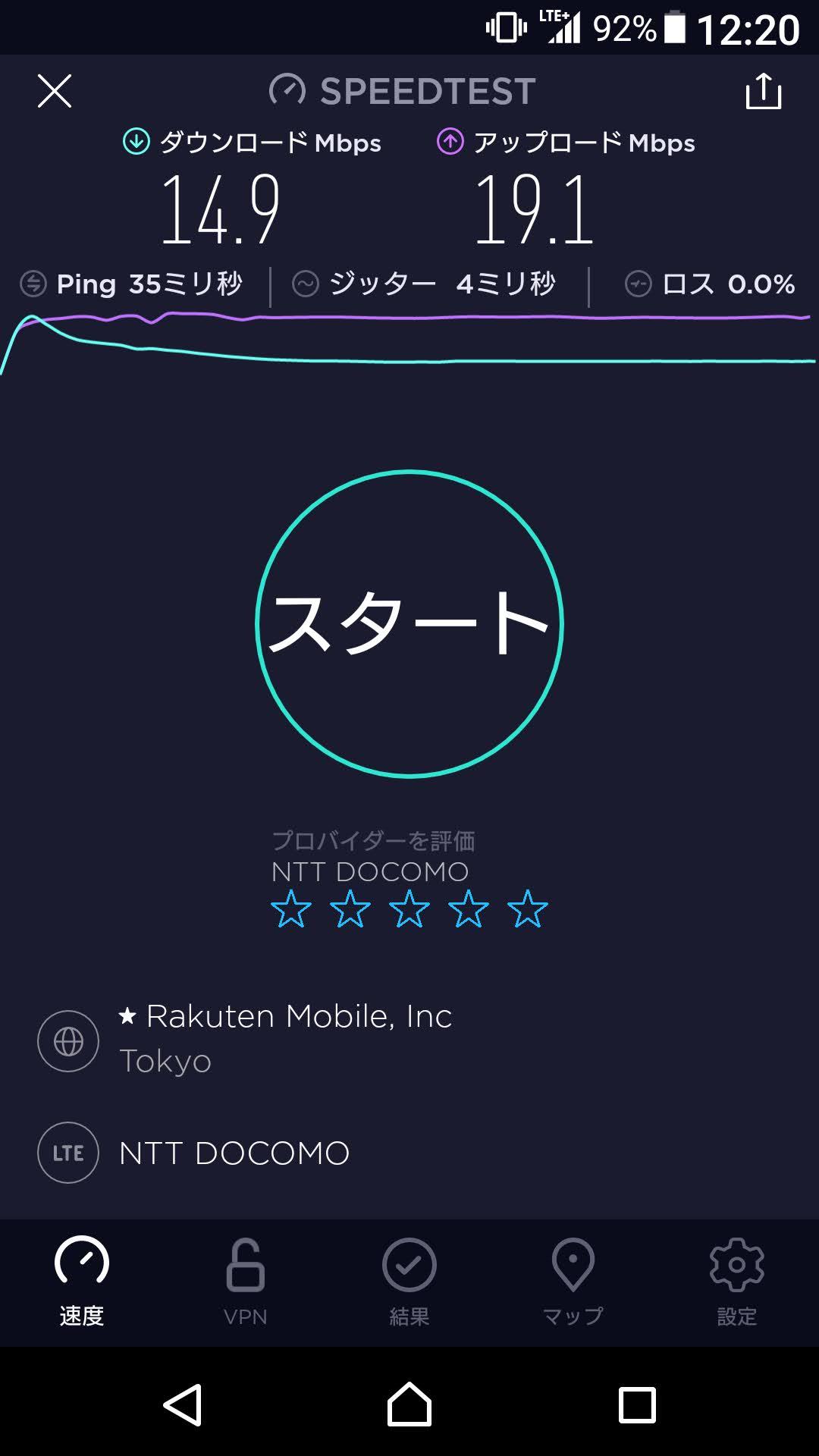Share the speed test result
This screenshot has width=819, height=1456.
763,91
